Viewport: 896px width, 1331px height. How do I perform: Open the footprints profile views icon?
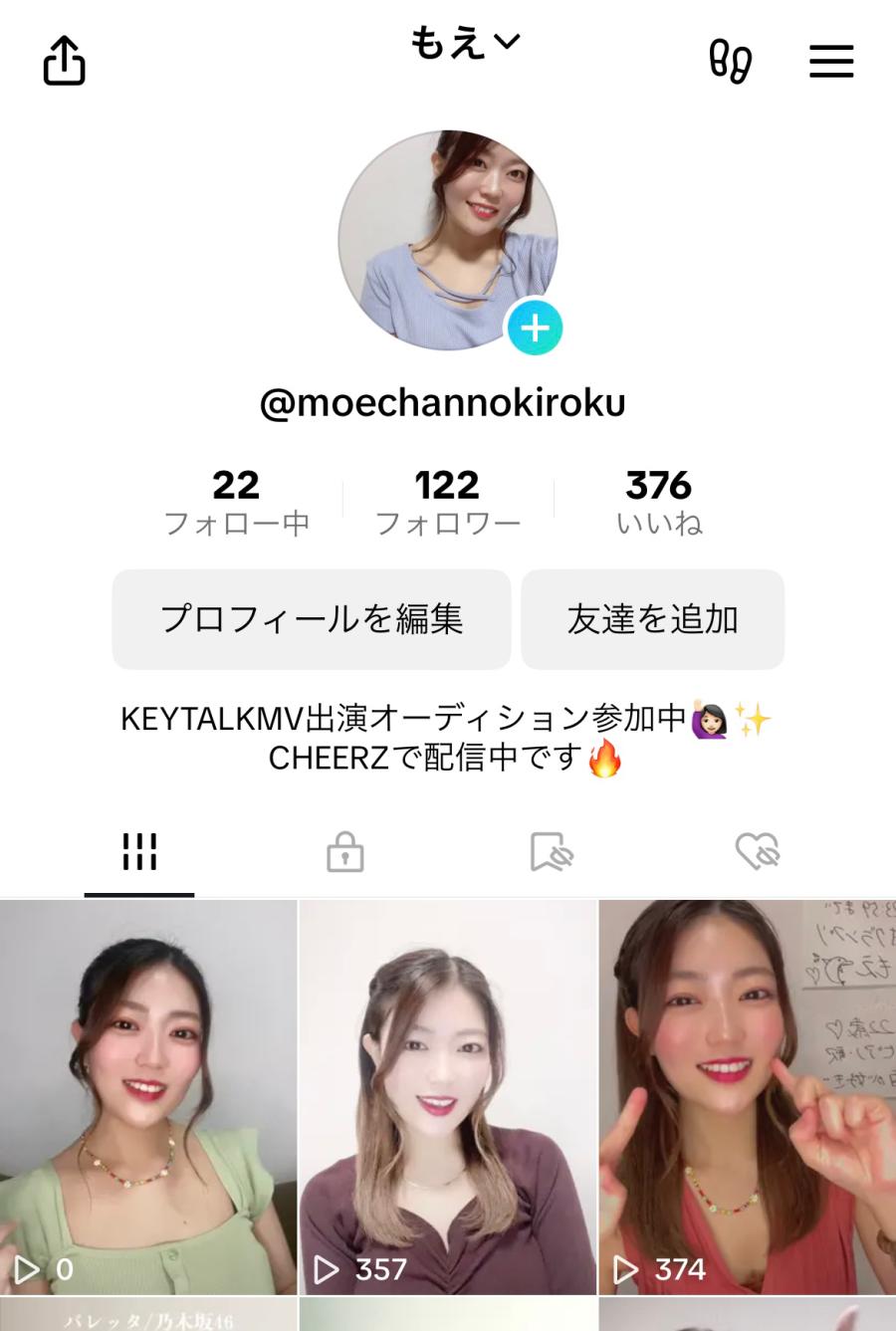coord(730,62)
